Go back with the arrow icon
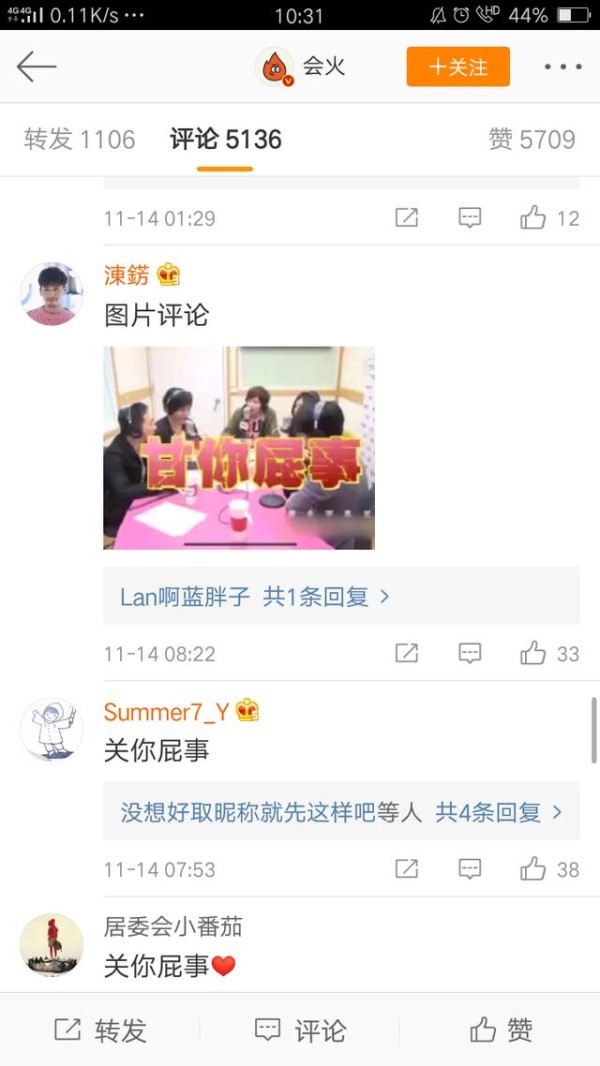The width and height of the screenshot is (600, 1066). click(x=36, y=67)
